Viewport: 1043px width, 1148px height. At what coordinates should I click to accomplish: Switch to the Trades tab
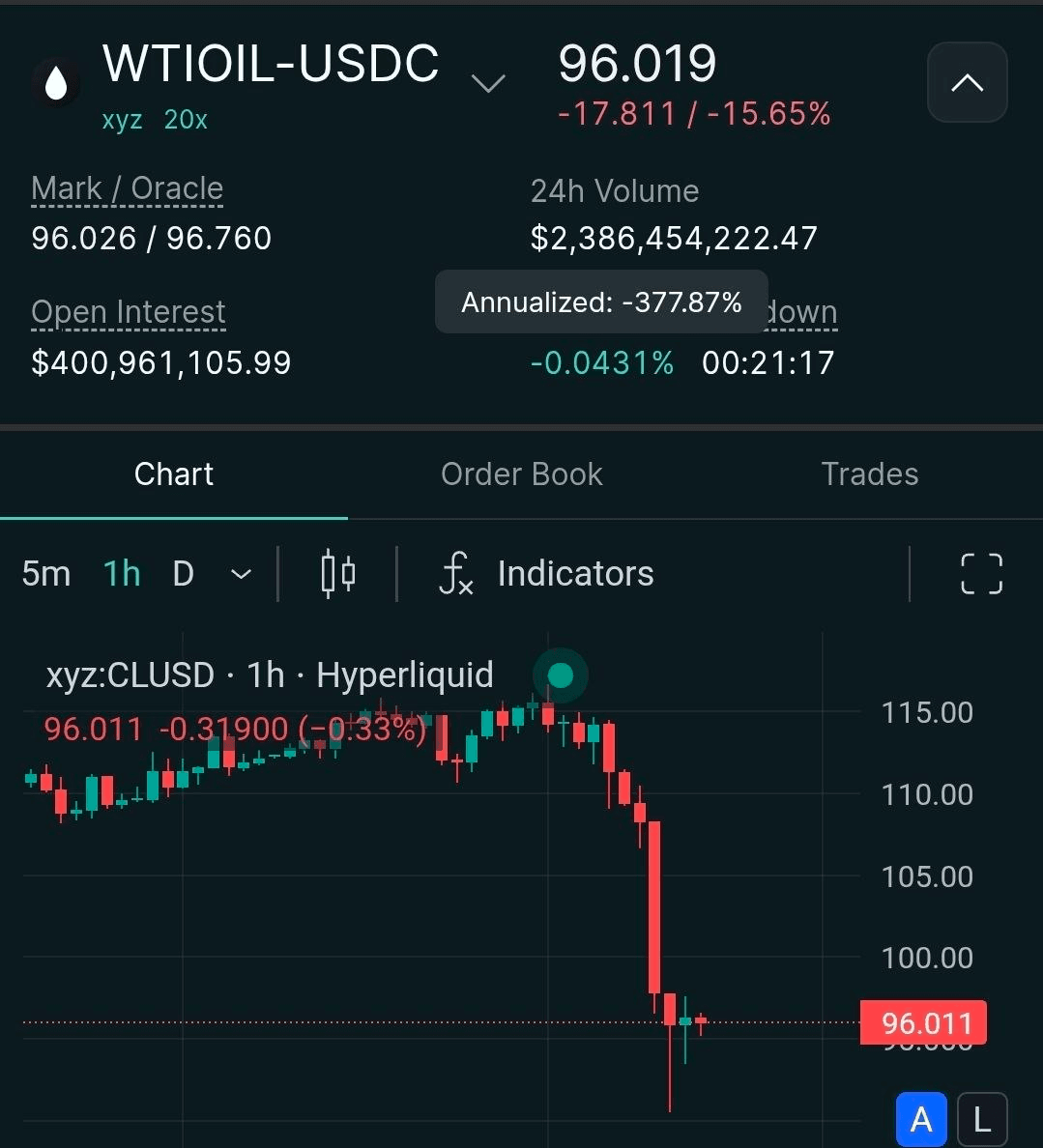[x=869, y=474]
